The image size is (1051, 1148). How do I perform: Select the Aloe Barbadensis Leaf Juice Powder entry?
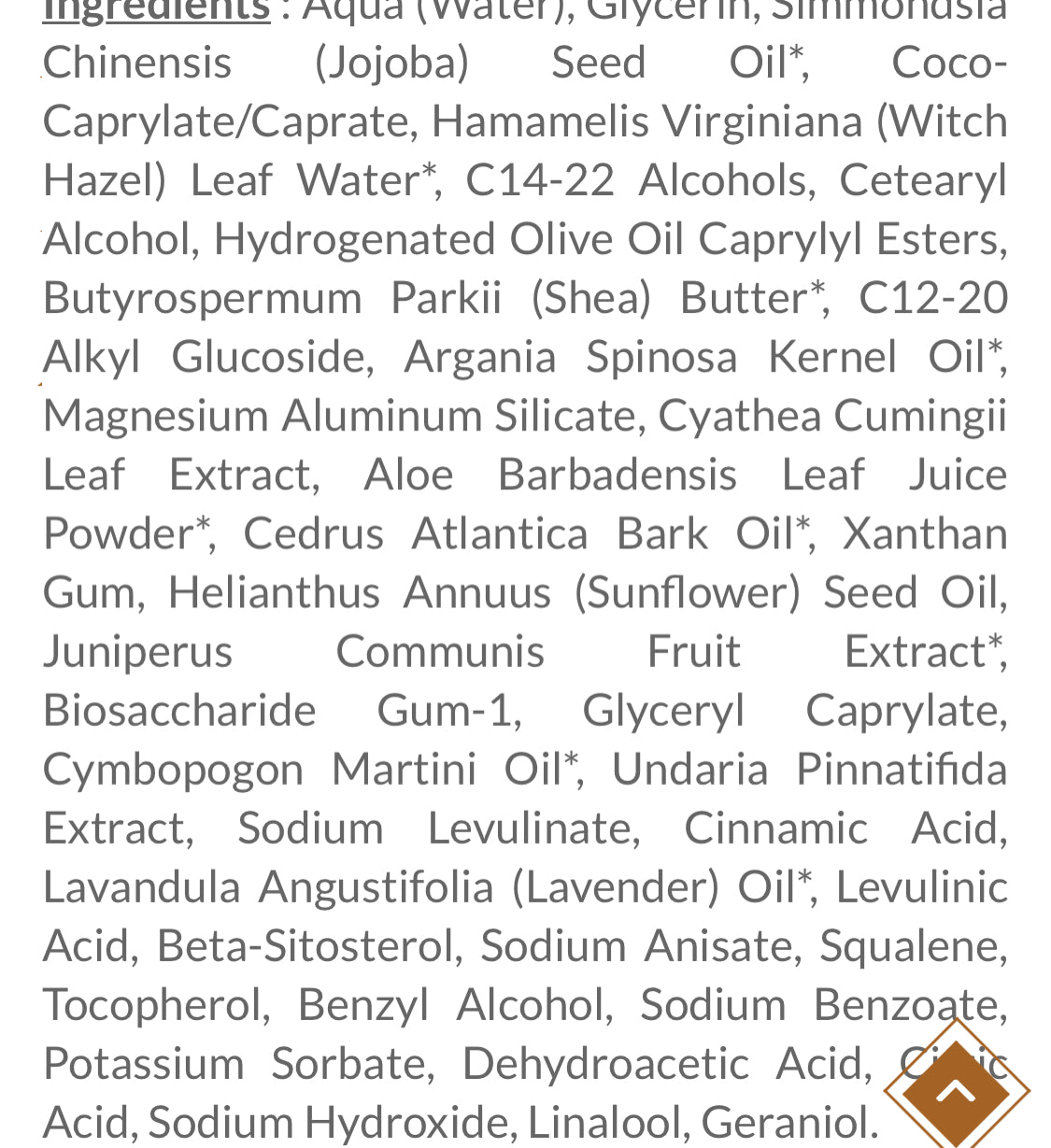click(682, 474)
